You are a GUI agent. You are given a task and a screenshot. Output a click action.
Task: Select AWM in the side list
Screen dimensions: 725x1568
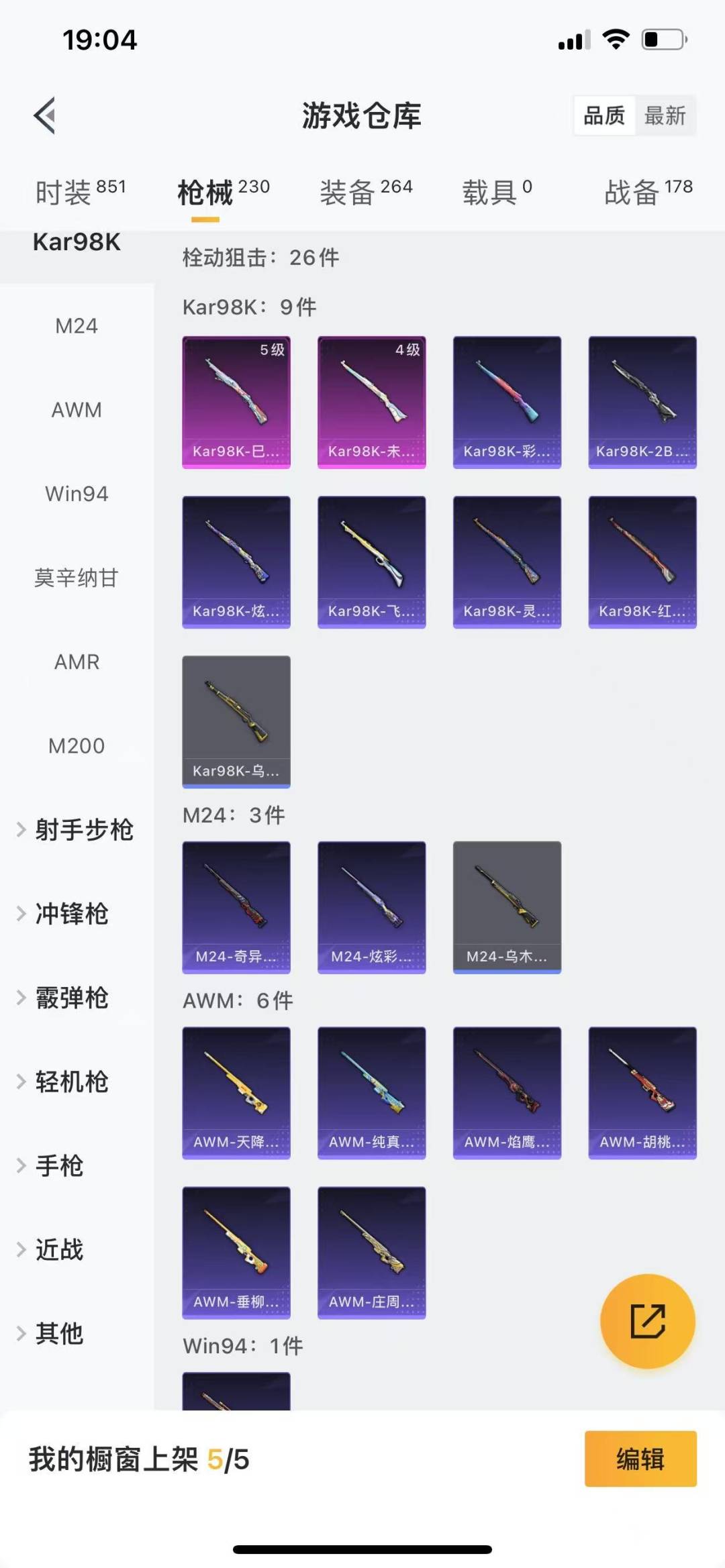77,410
